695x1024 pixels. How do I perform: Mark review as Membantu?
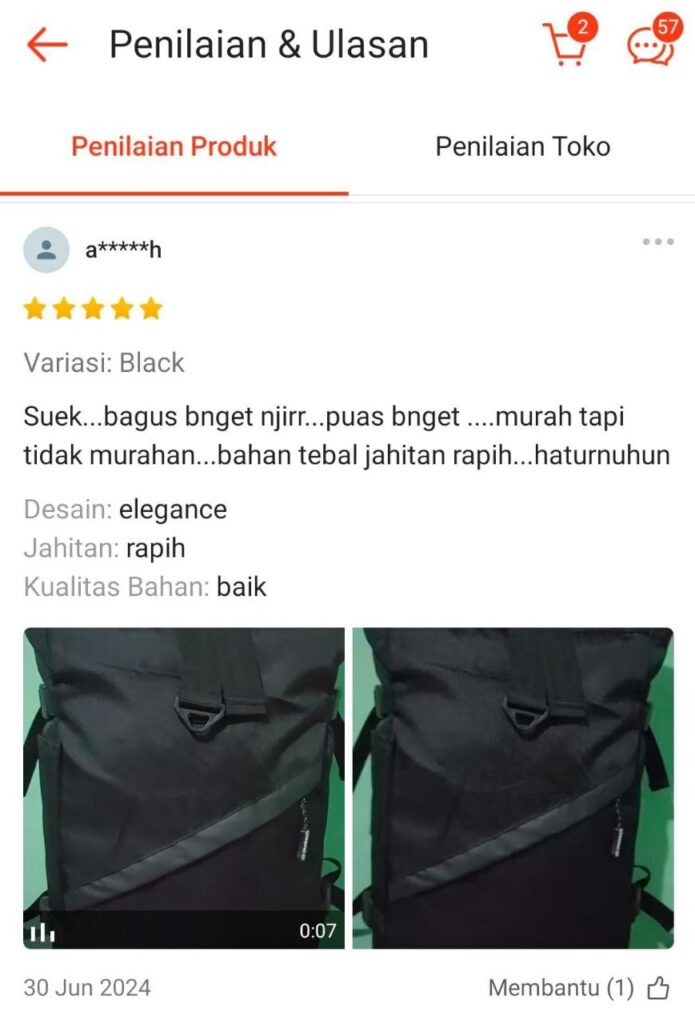pos(657,988)
